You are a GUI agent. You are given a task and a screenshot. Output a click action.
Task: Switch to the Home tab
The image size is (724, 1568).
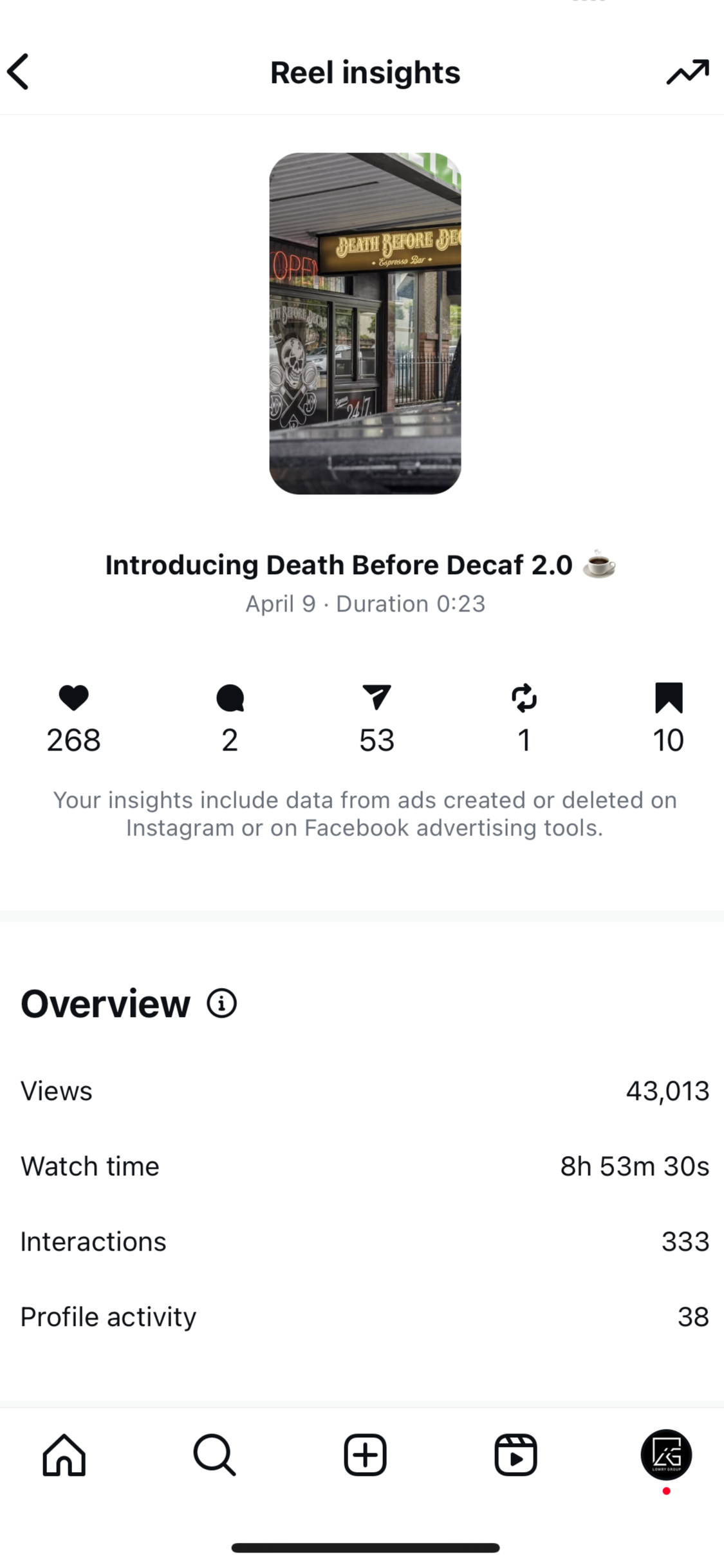[x=64, y=1455]
